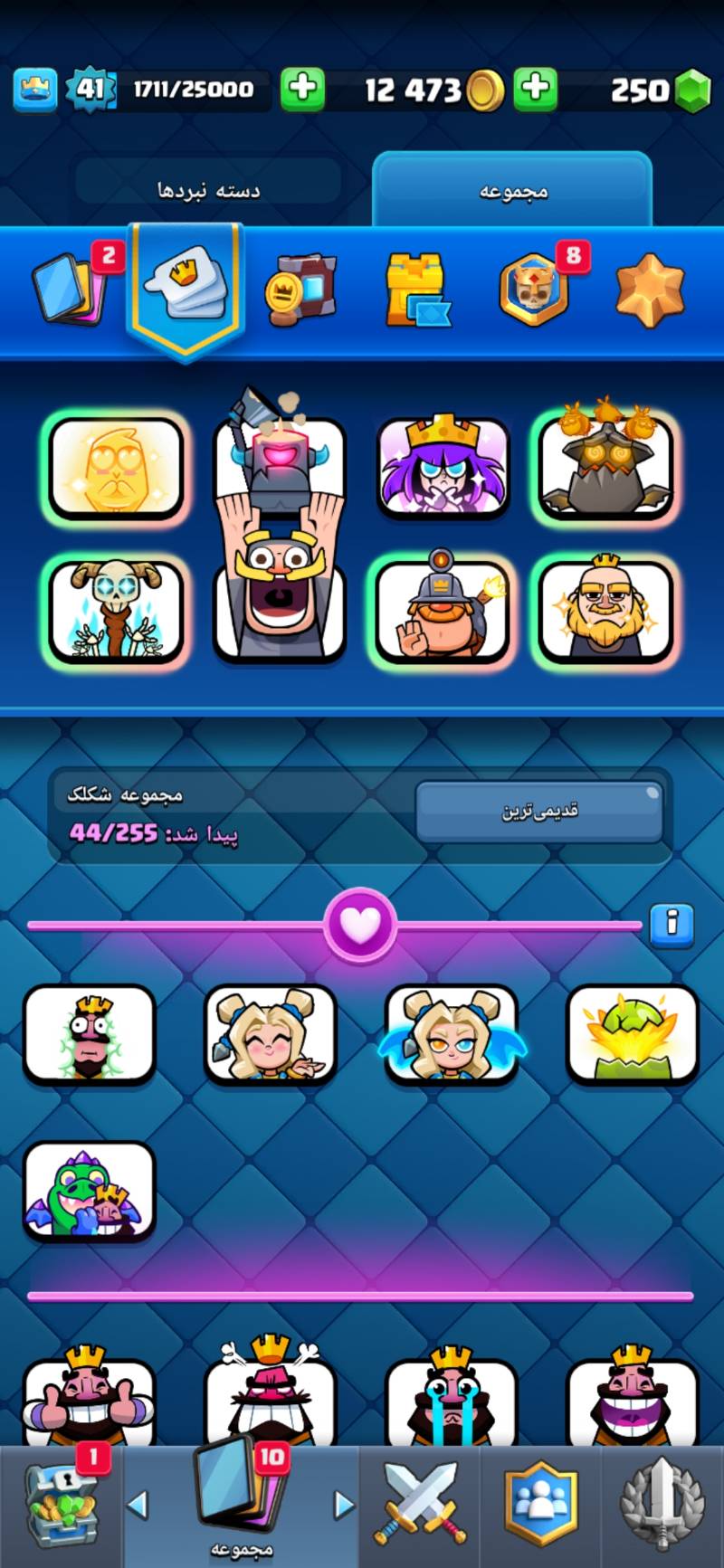This screenshot has width=724, height=1568.
Task: Open the banner and coin book tab
Action: tap(301, 290)
